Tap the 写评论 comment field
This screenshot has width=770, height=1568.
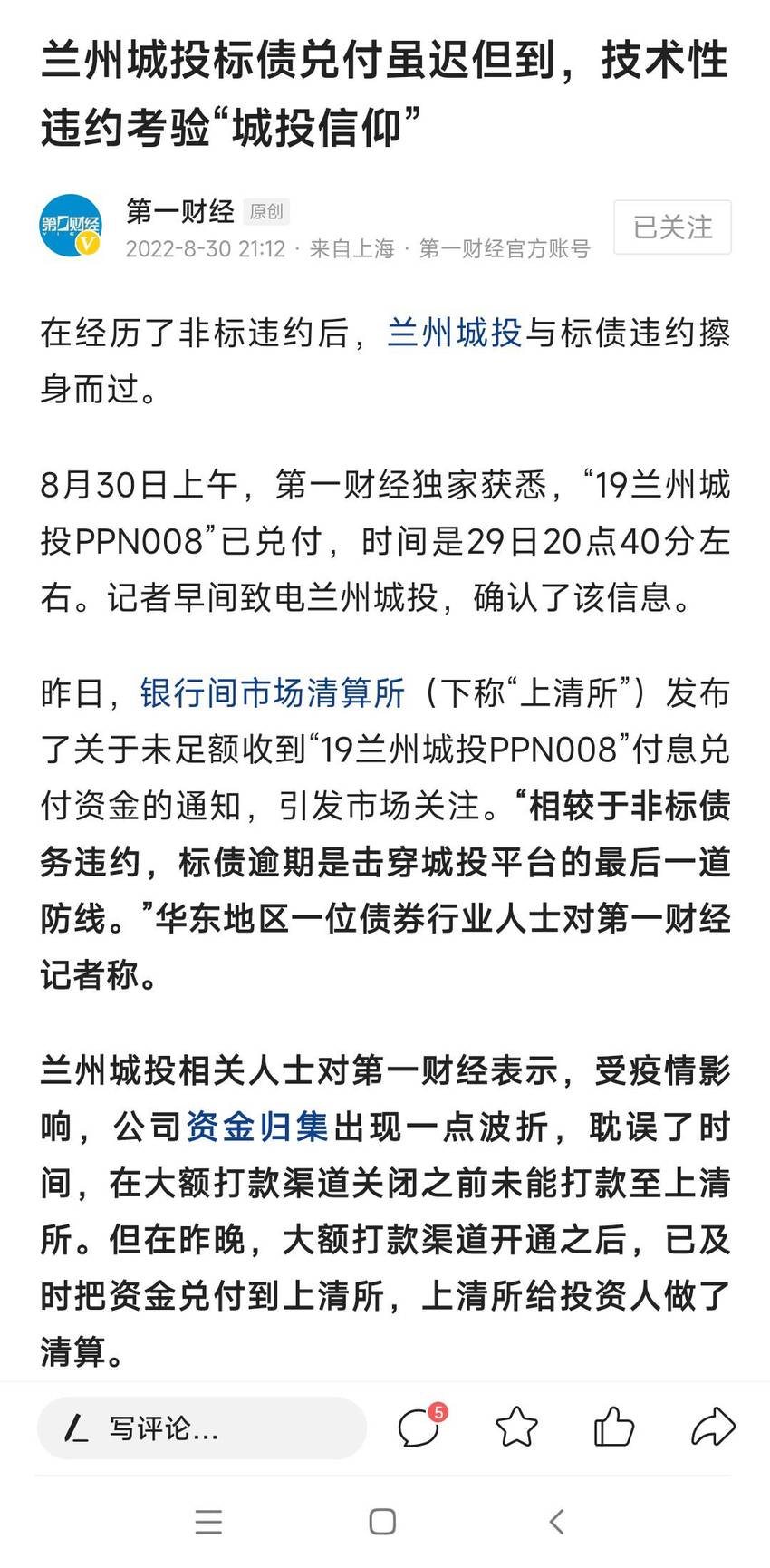click(x=202, y=1428)
